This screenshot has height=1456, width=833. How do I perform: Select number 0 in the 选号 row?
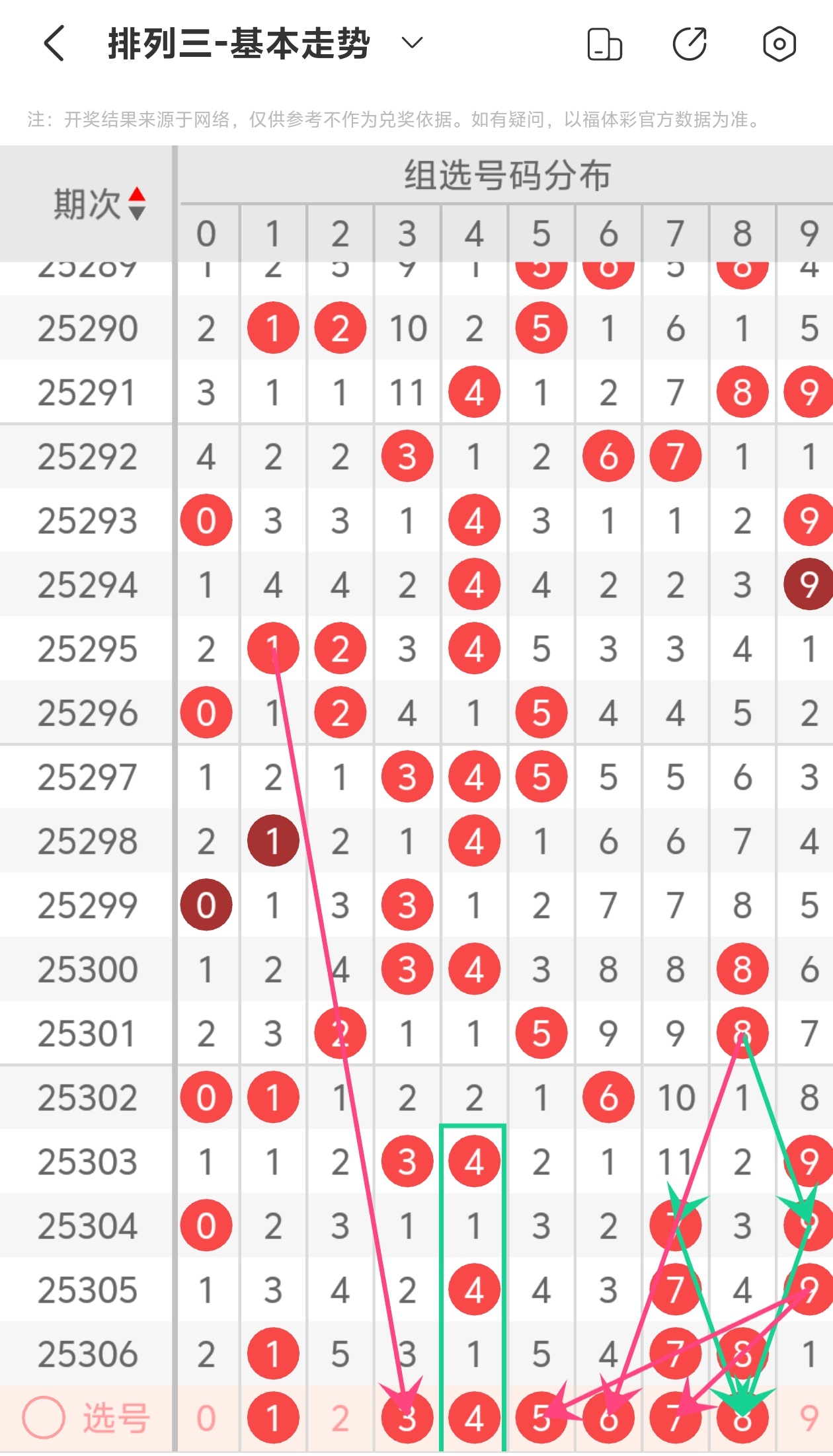(206, 1418)
